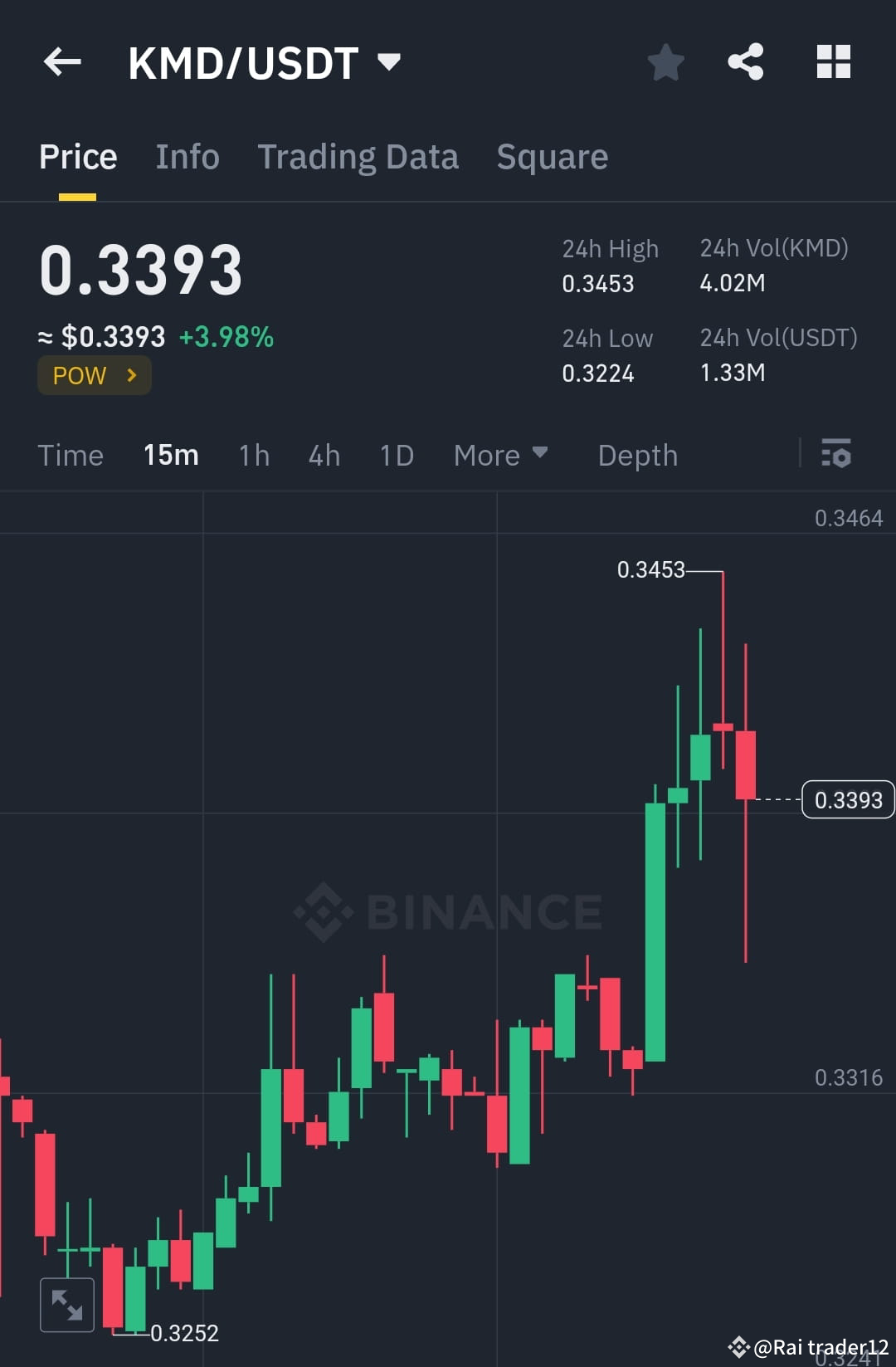The height and width of the screenshot is (1367, 896).
Task: Select the Info tab
Action: coord(187,156)
